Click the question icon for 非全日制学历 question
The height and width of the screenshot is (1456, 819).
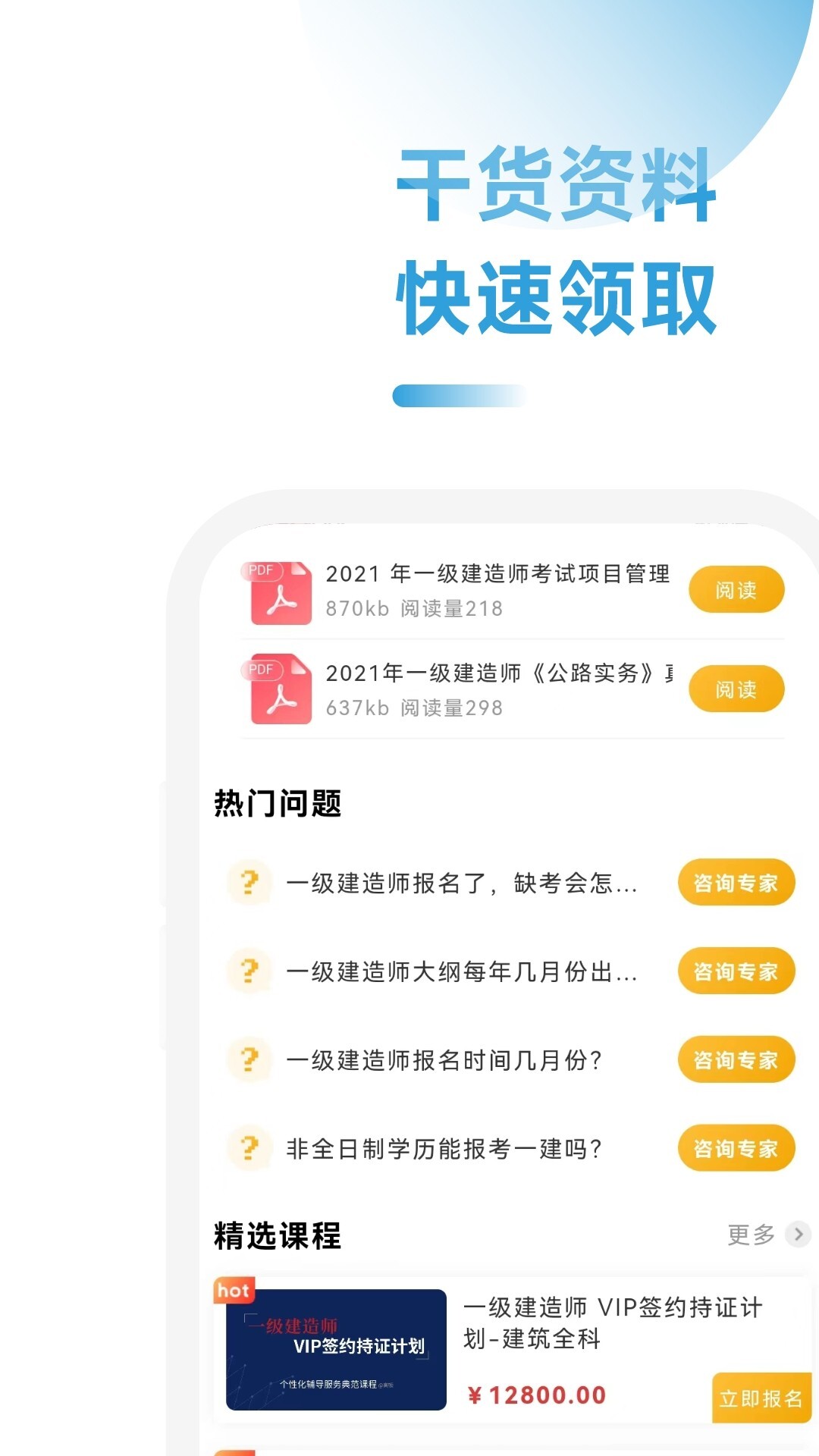[250, 1148]
